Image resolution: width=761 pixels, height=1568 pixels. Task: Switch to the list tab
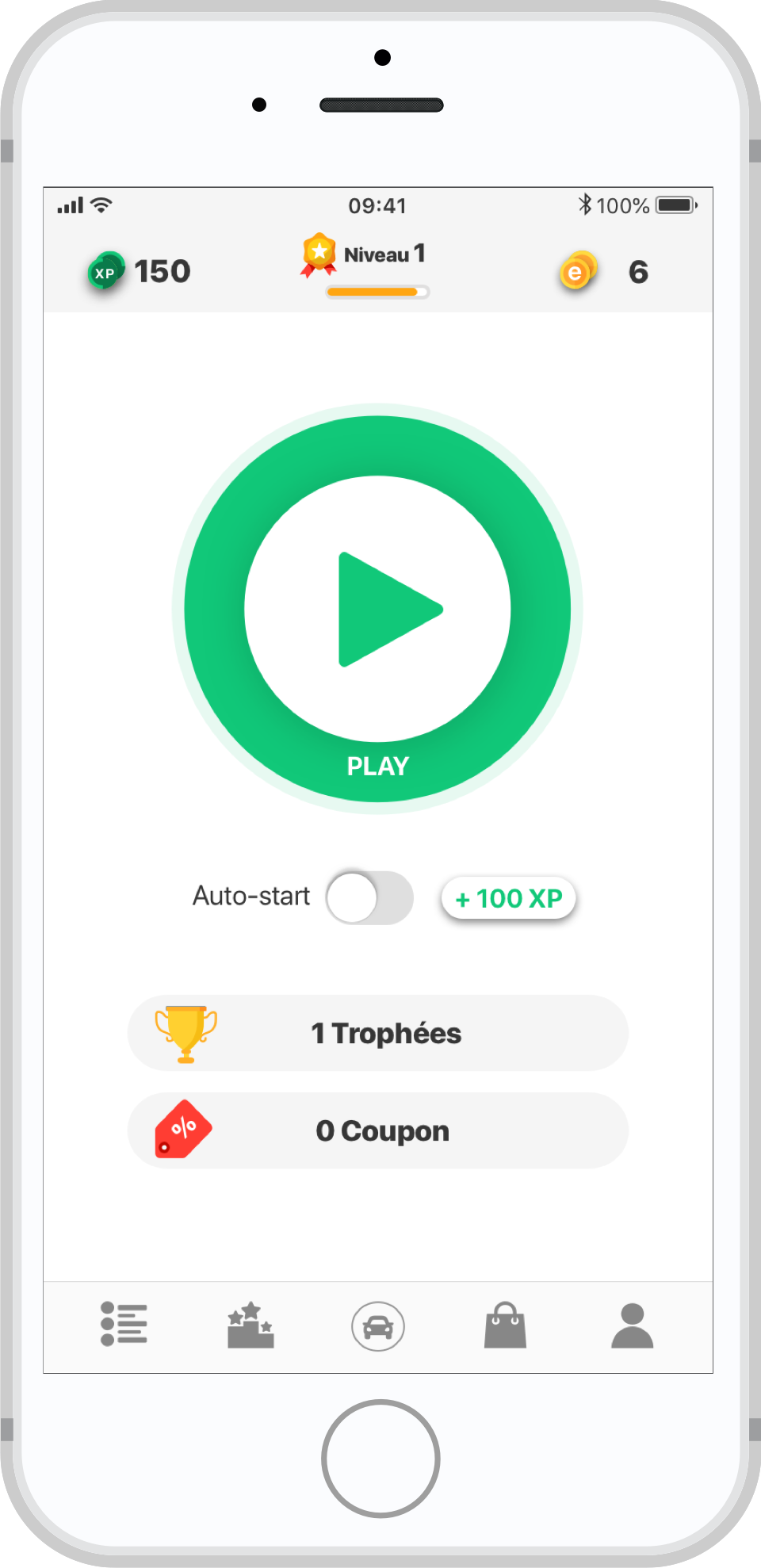point(124,1324)
